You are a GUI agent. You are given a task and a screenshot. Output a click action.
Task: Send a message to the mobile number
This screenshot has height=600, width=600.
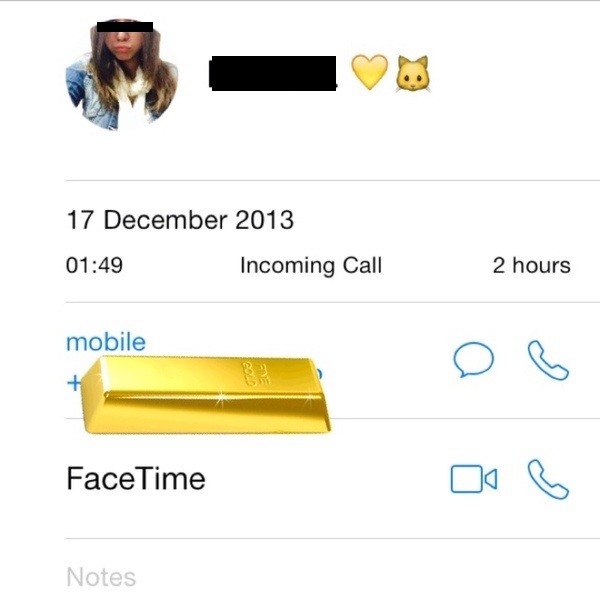click(474, 360)
